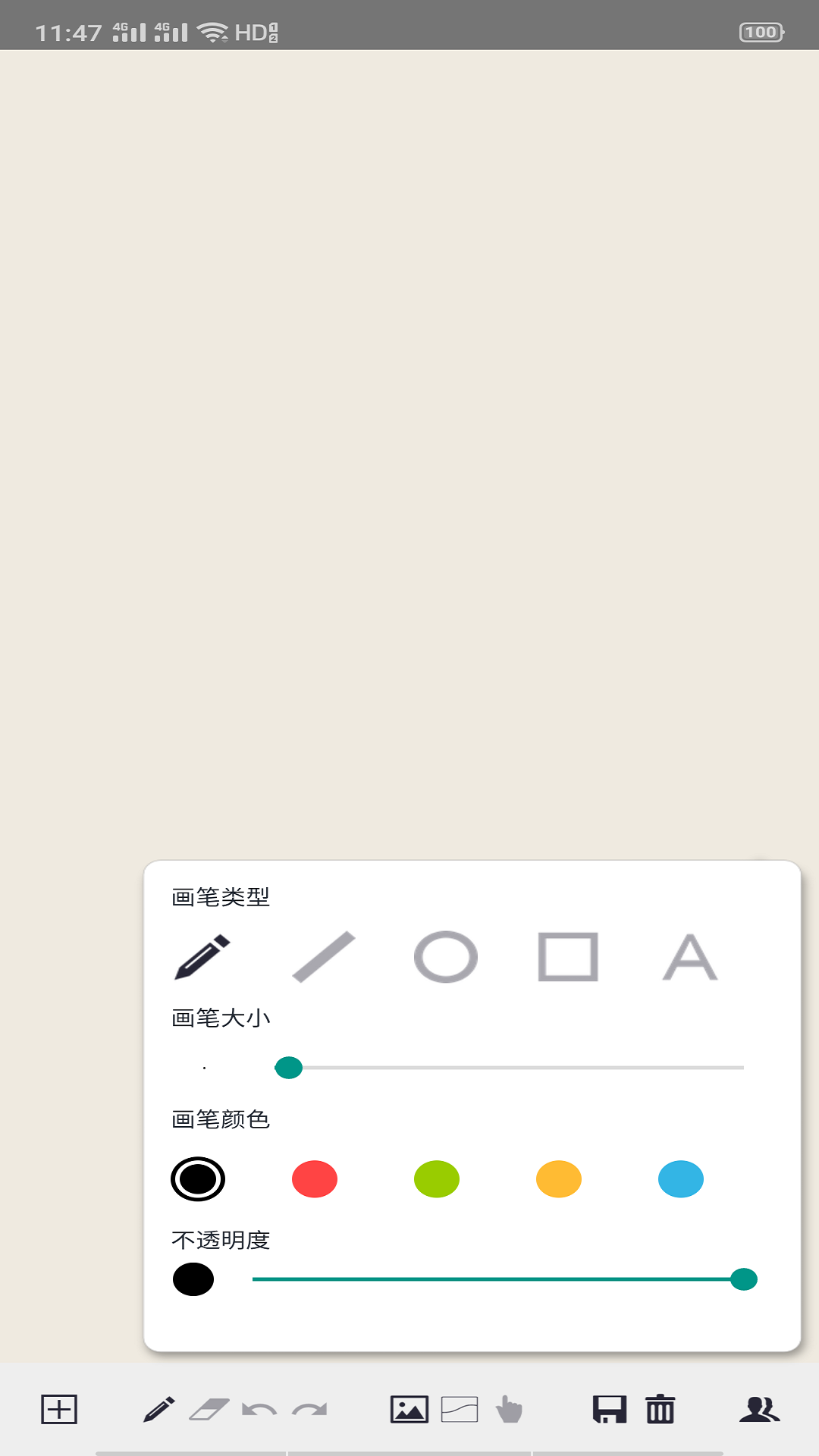Pick the red brush color
The image size is (819, 1456).
click(315, 1179)
